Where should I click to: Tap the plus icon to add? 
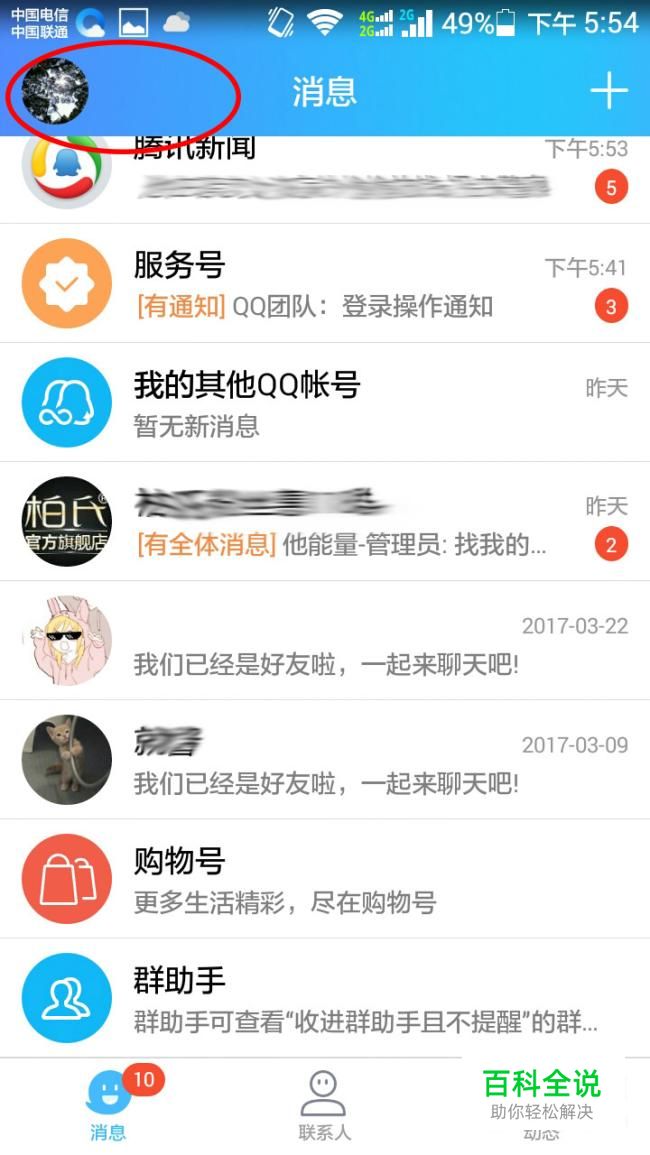(x=608, y=92)
